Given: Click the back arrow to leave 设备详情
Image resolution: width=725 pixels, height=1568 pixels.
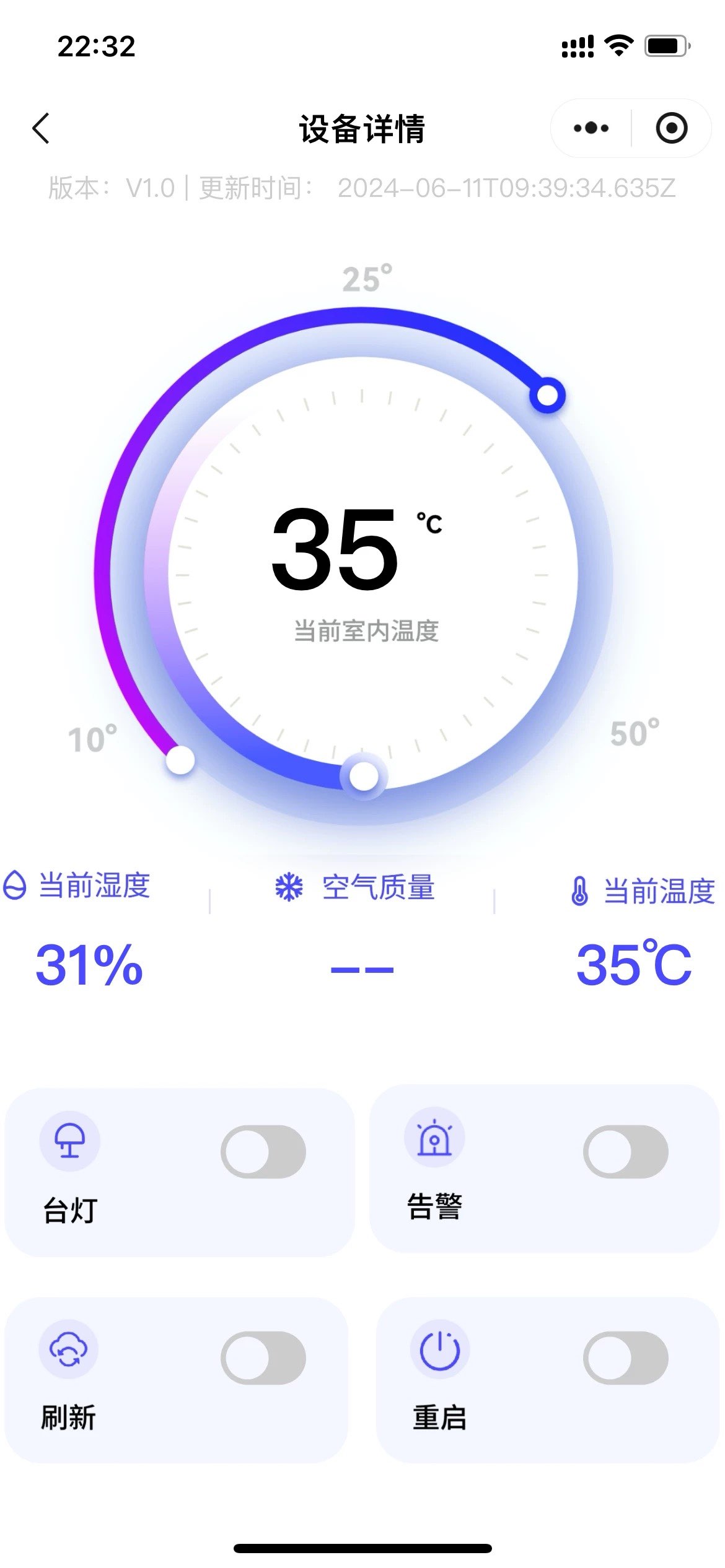Looking at the screenshot, I should click(x=40, y=128).
